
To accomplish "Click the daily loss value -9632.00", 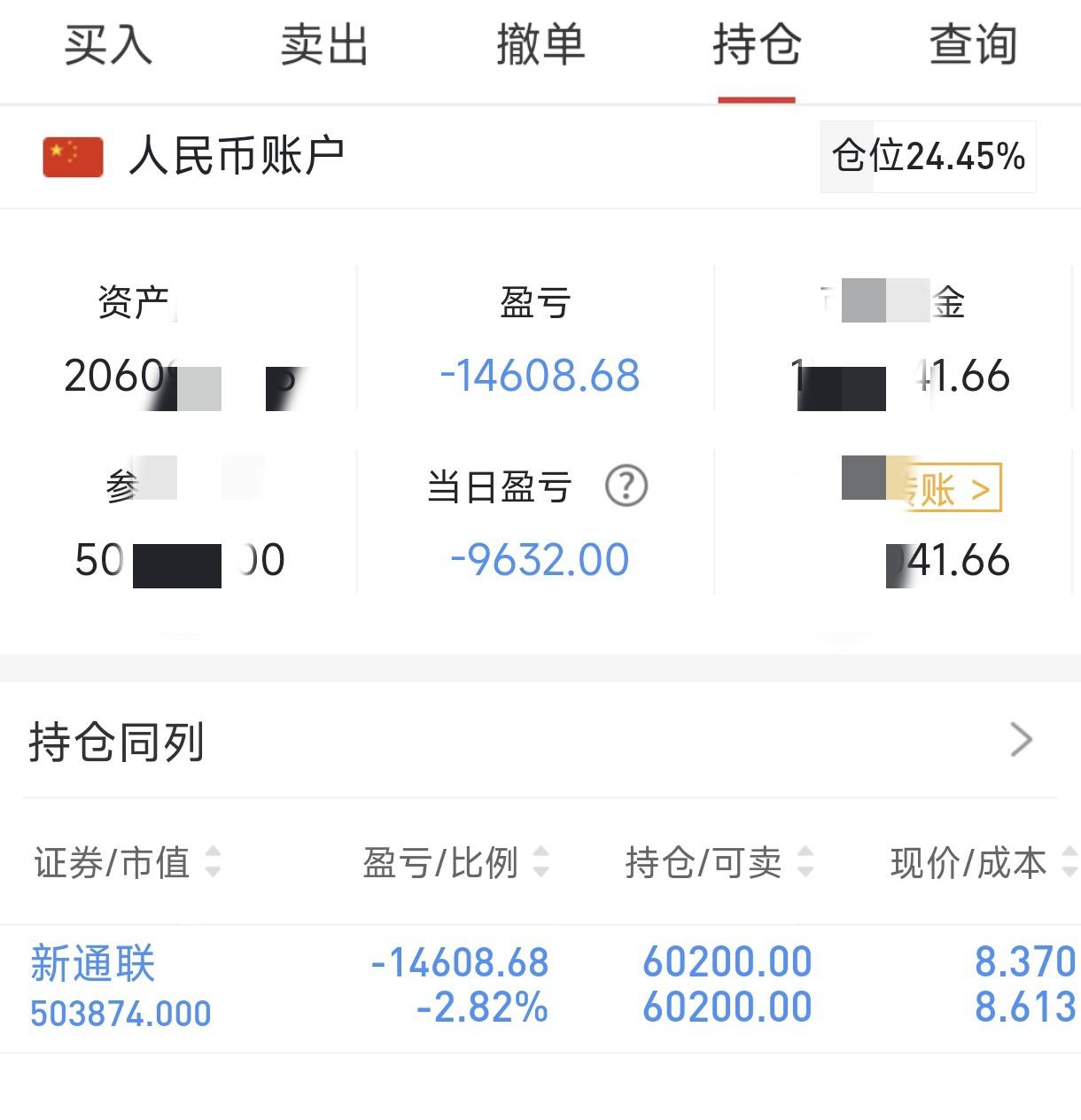I will [x=539, y=559].
